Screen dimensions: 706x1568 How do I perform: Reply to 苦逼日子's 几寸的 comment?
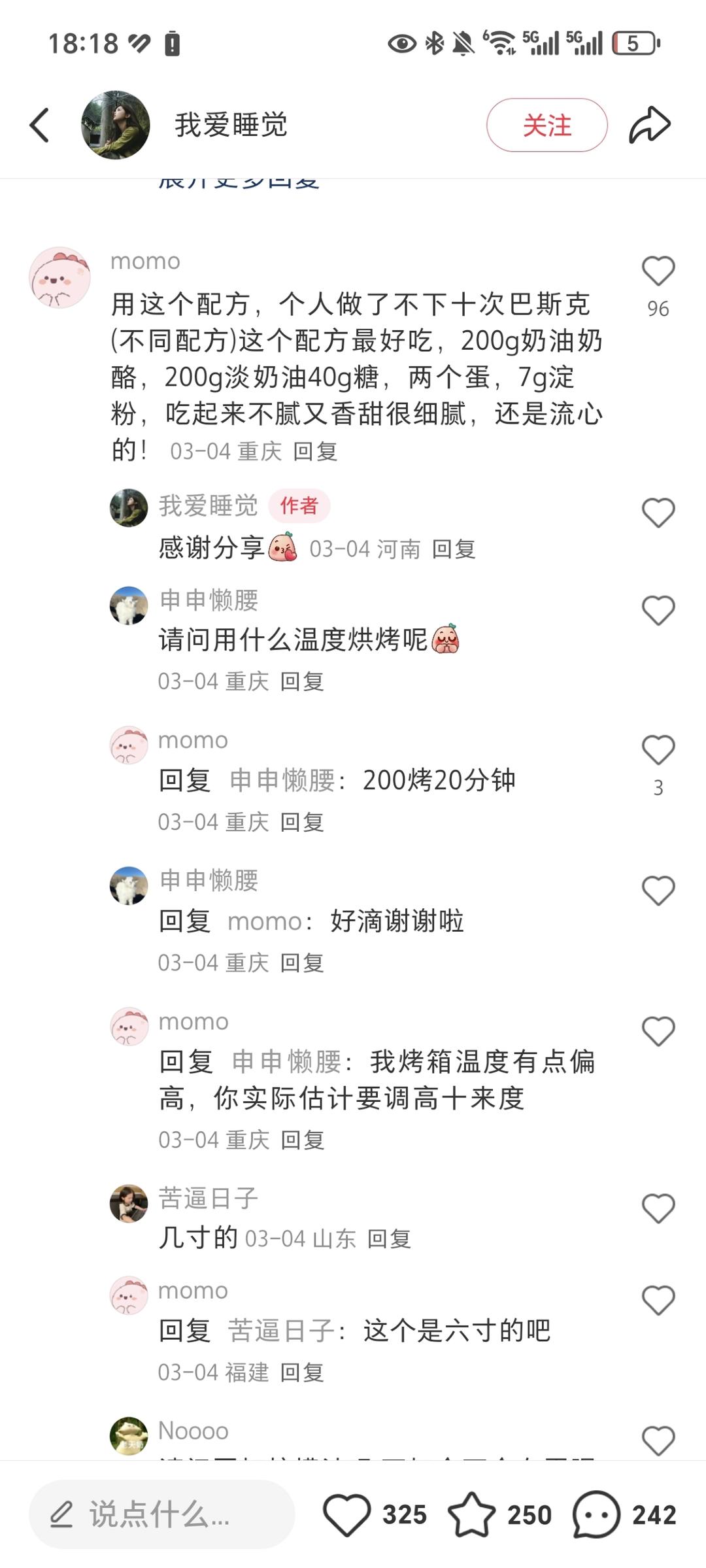pyautogui.click(x=389, y=1238)
